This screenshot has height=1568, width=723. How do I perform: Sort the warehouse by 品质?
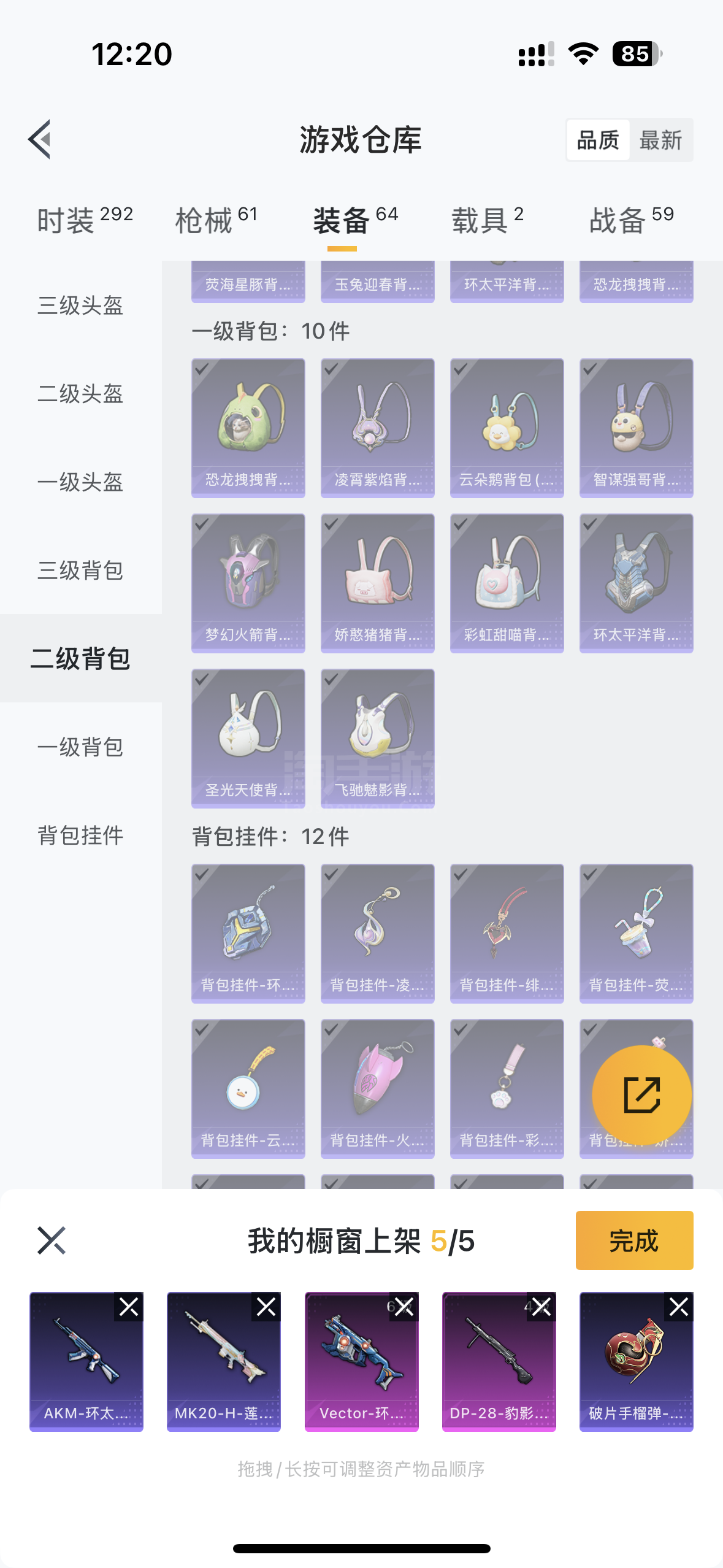click(598, 140)
